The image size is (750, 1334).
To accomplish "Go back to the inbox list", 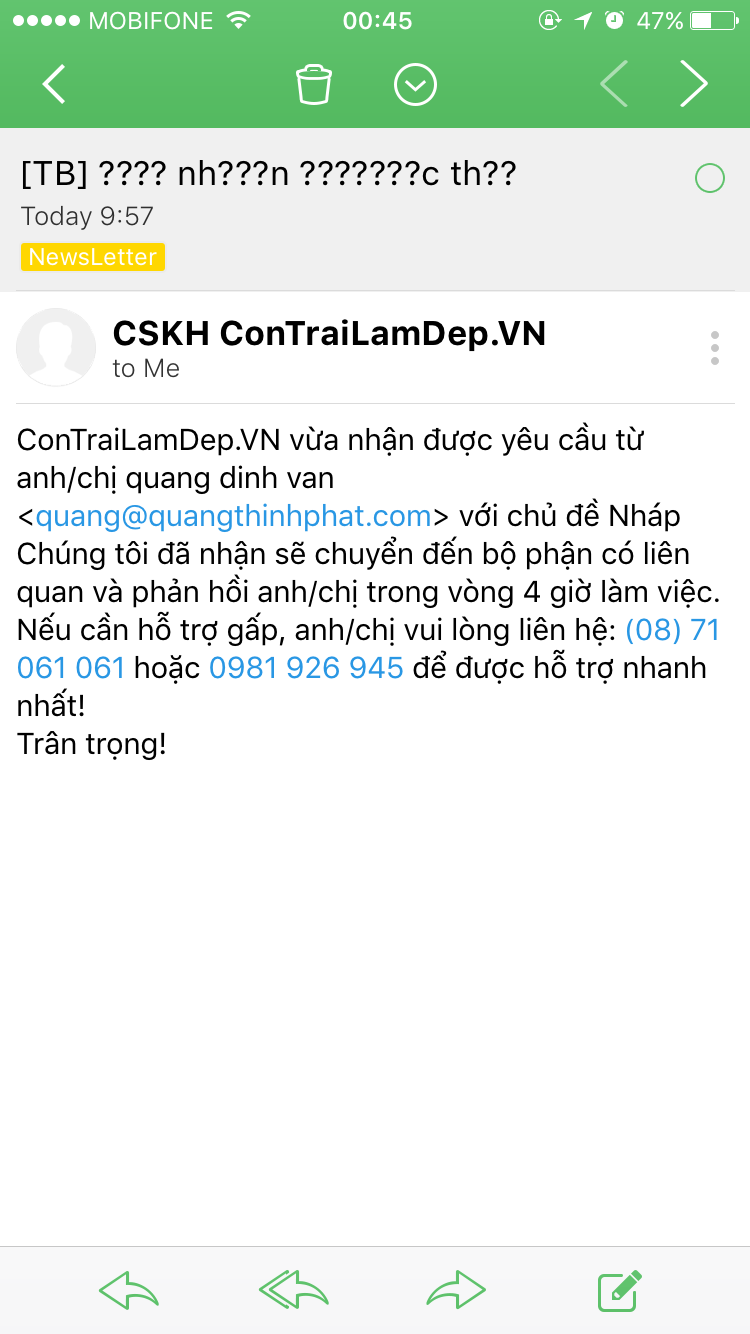I will [x=54, y=85].
